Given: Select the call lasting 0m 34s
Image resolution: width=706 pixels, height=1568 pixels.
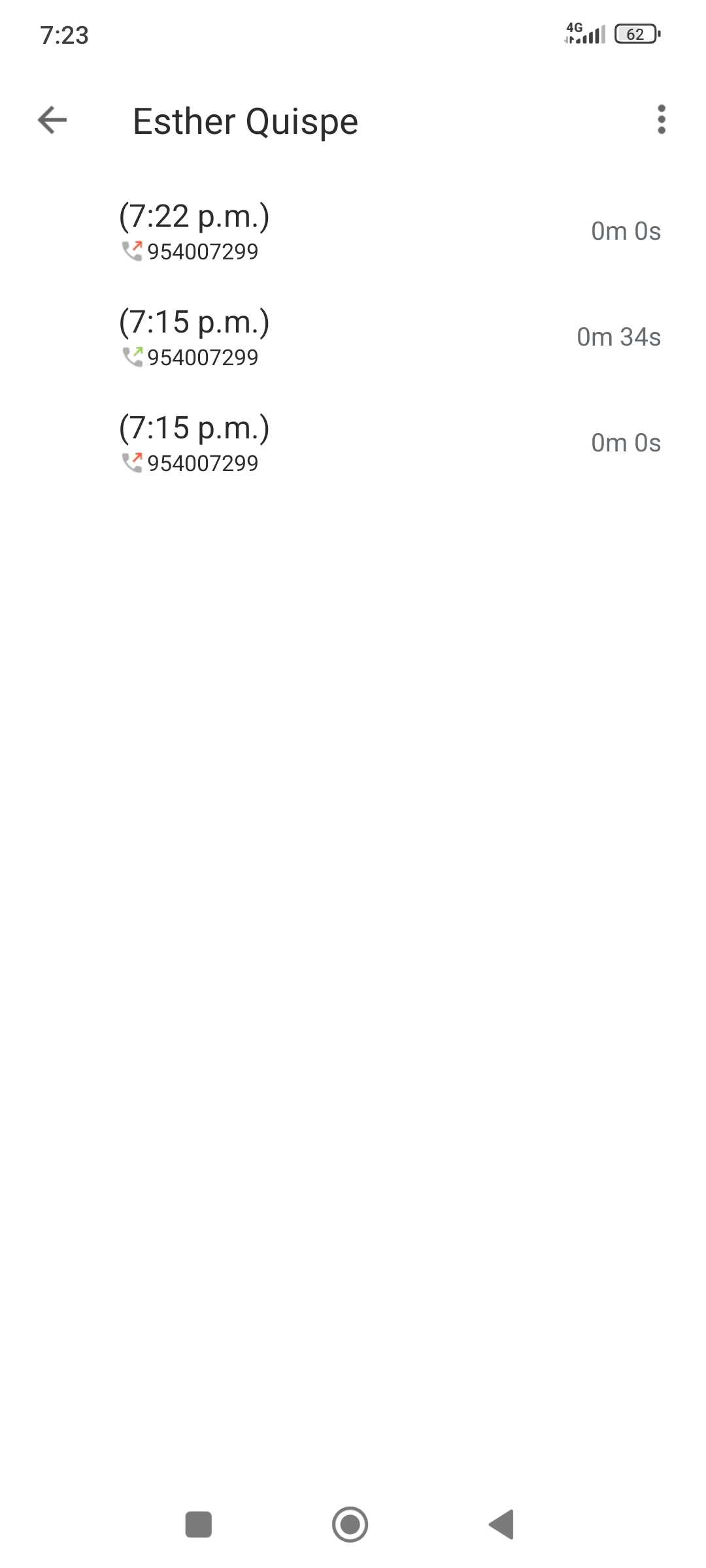Looking at the screenshot, I should pyautogui.click(x=353, y=338).
